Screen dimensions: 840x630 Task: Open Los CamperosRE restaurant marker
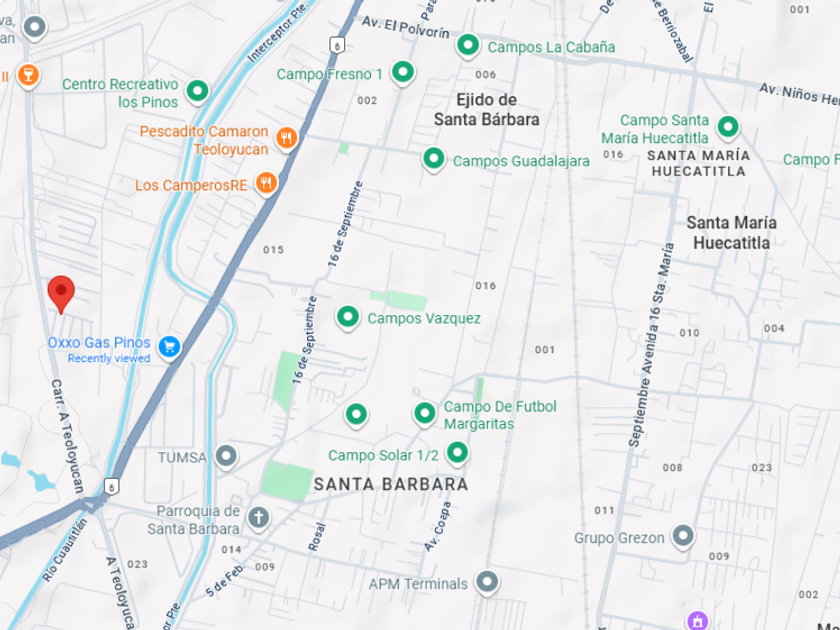coord(266,184)
